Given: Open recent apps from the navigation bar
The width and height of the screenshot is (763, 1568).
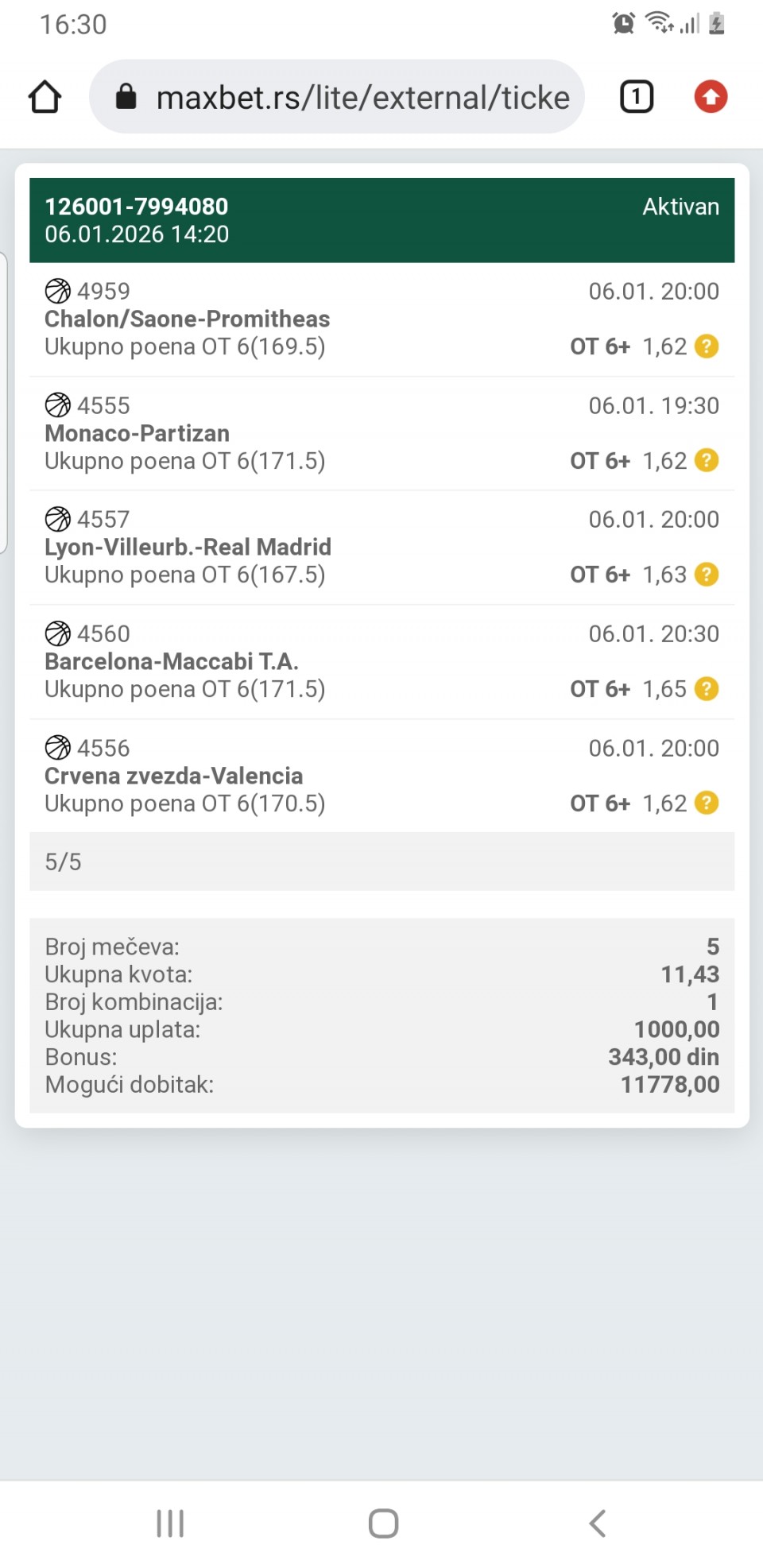Looking at the screenshot, I should 170,1523.
